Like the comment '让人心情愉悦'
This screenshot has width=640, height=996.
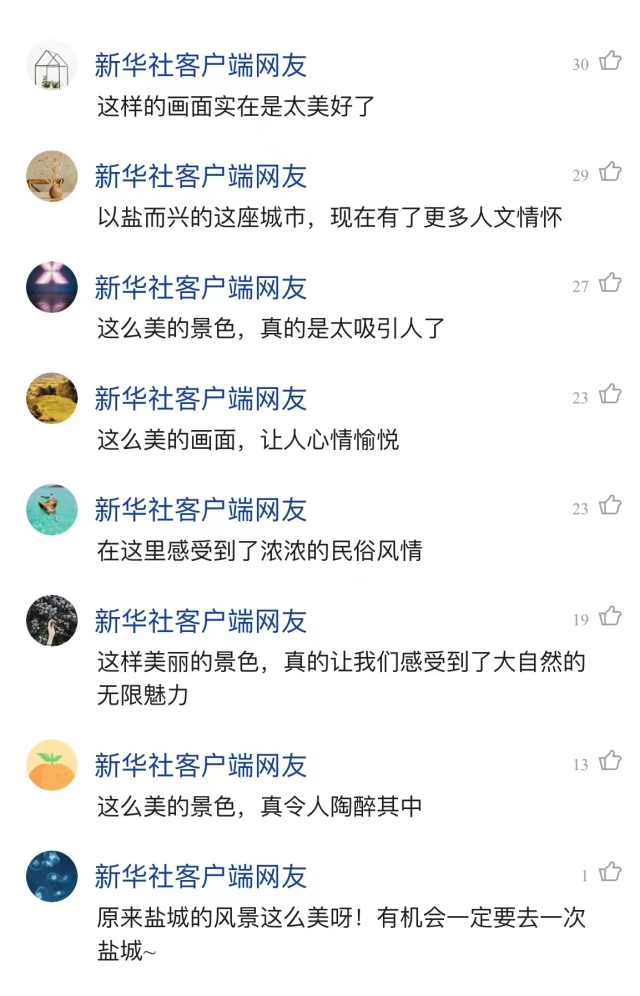coord(610,395)
